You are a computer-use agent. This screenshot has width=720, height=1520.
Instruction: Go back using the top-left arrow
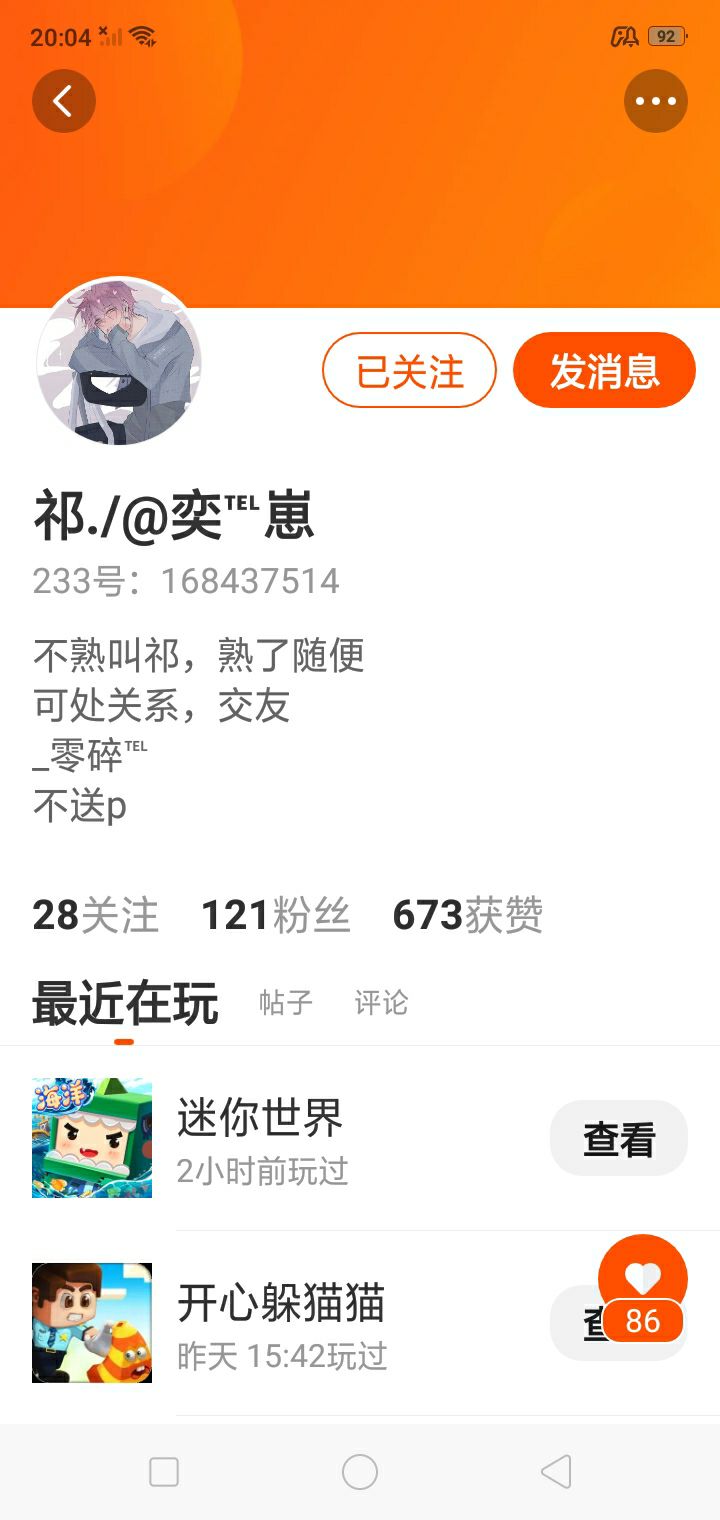click(x=64, y=100)
